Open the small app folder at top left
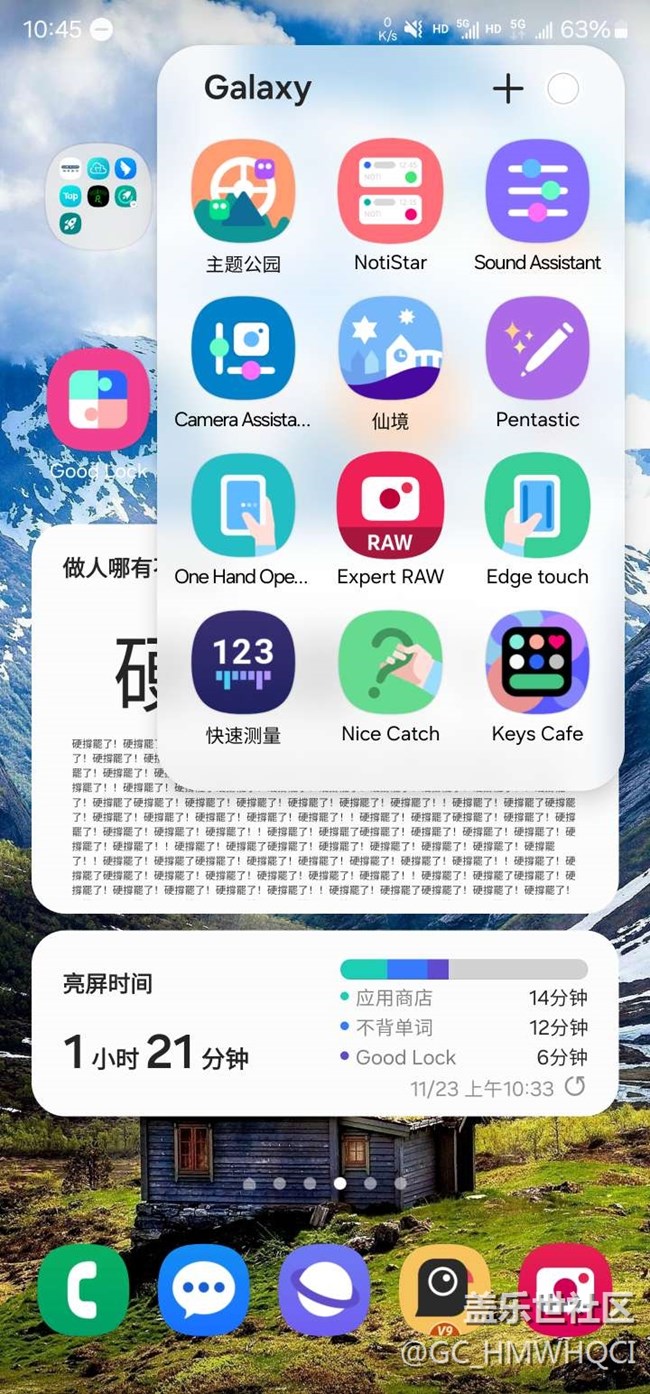 pos(99,196)
